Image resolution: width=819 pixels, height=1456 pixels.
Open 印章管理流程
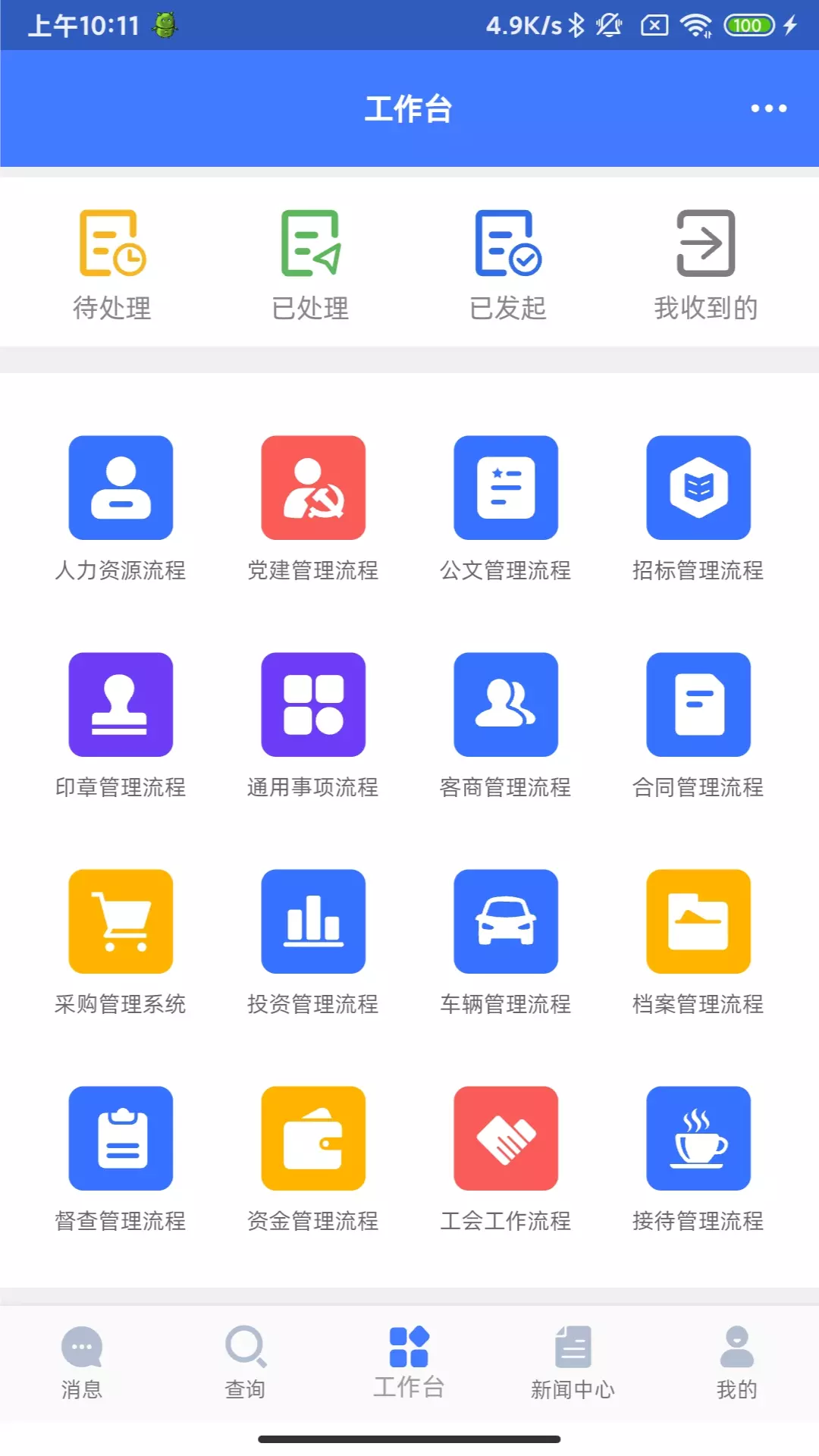pos(121,726)
